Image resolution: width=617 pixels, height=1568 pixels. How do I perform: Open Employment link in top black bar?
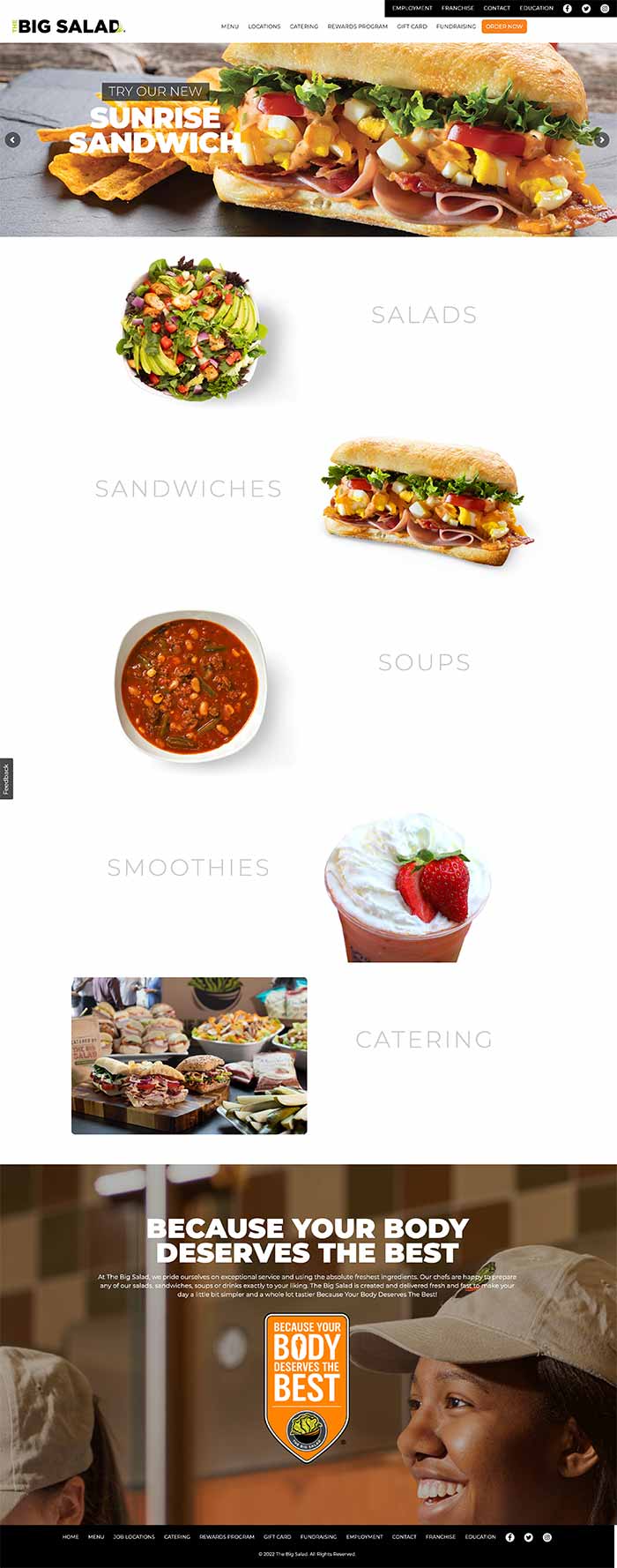(413, 8)
